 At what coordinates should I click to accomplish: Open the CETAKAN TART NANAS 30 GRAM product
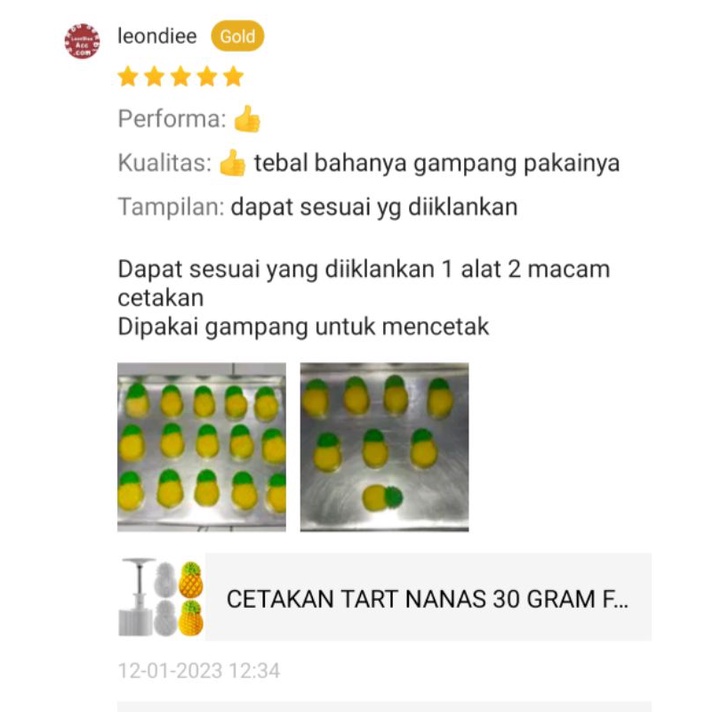pos(427,599)
